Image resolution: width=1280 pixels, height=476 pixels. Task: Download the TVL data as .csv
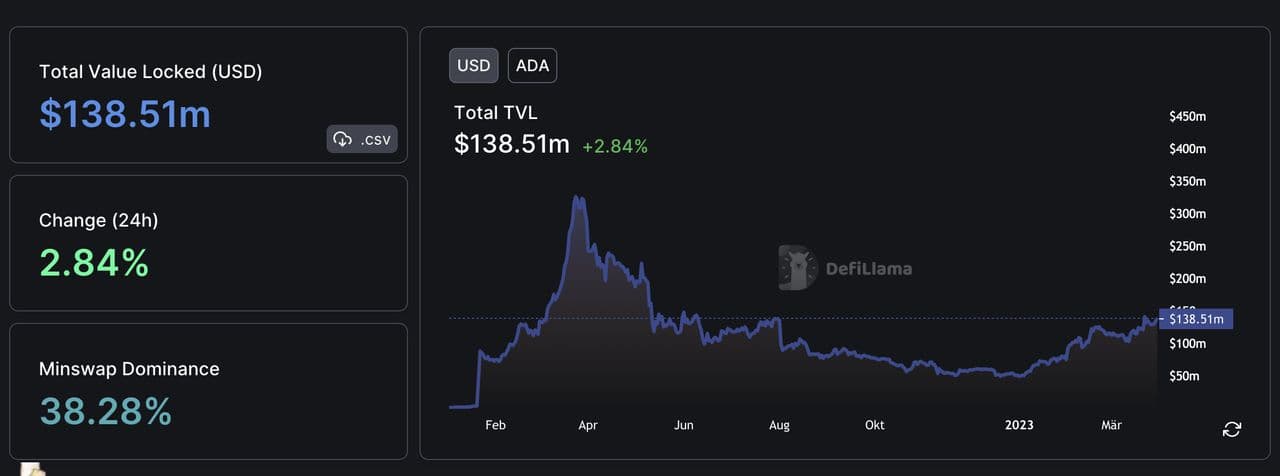[x=362, y=139]
